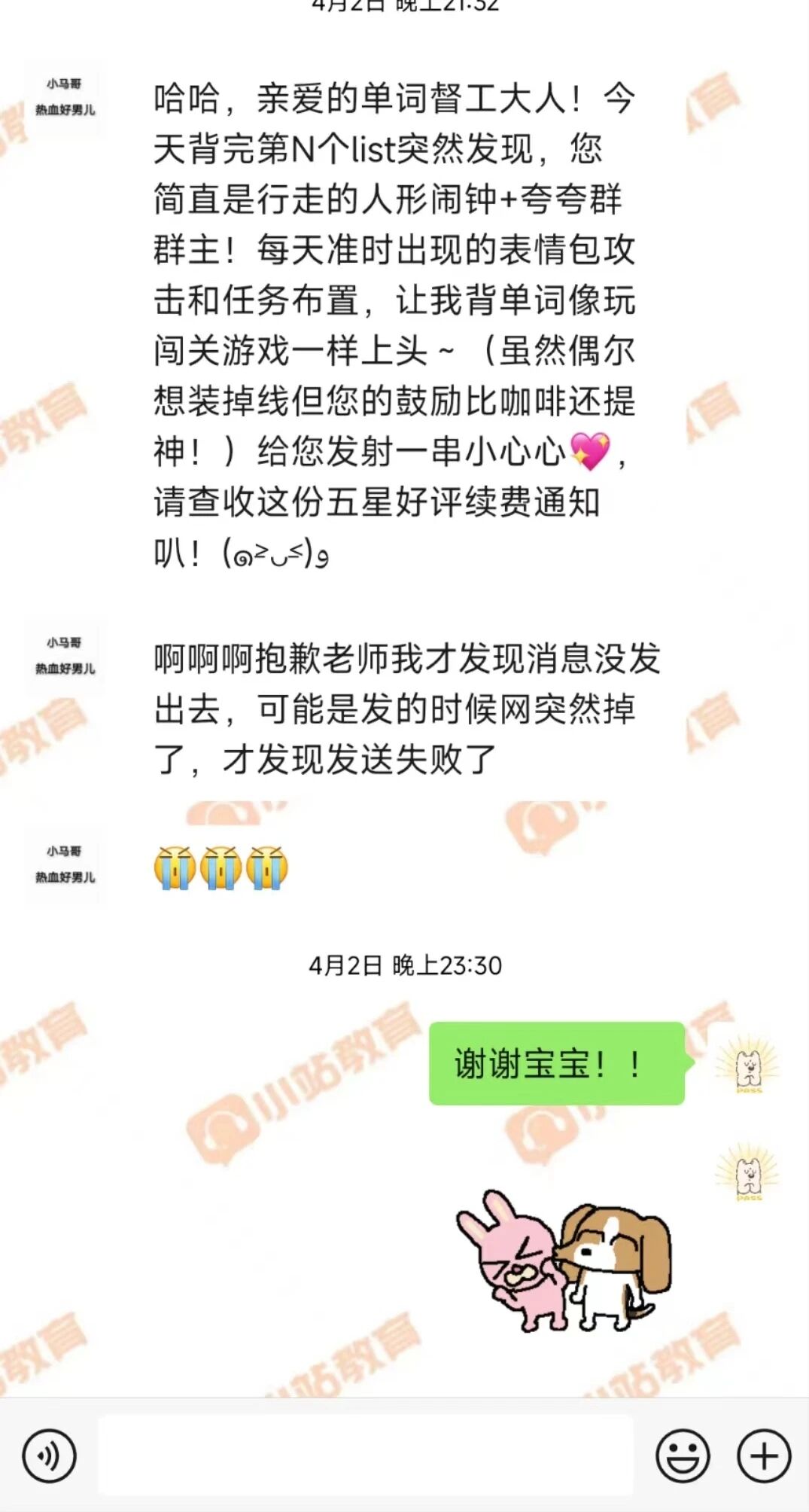Open 小马哥's avatar beside the 哈哈 message
This screenshot has width=809, height=1512.
coord(65,98)
